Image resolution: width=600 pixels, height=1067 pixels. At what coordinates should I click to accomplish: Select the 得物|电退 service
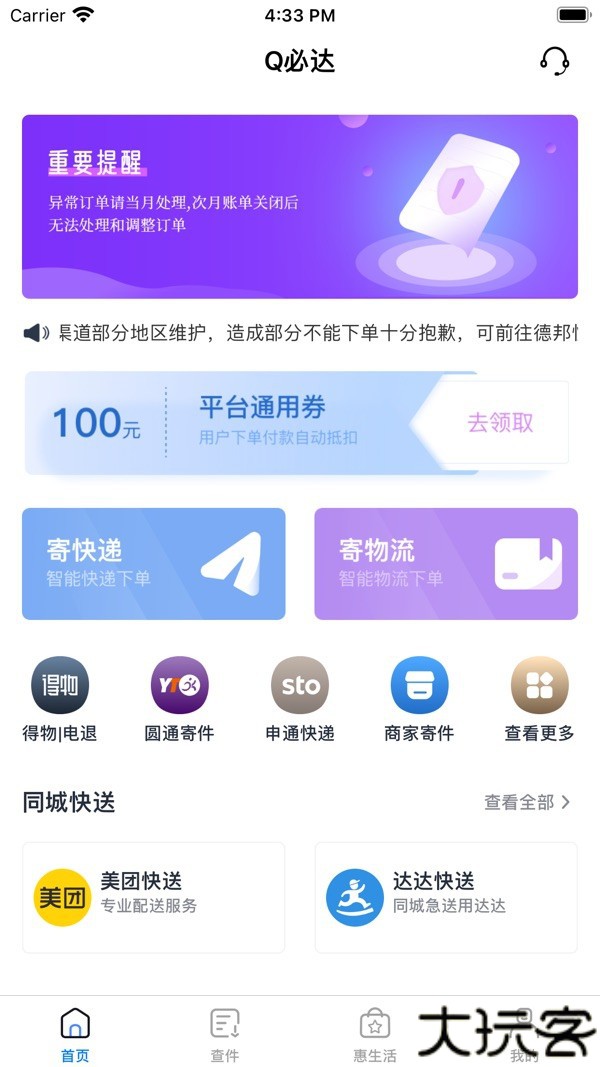(x=60, y=700)
